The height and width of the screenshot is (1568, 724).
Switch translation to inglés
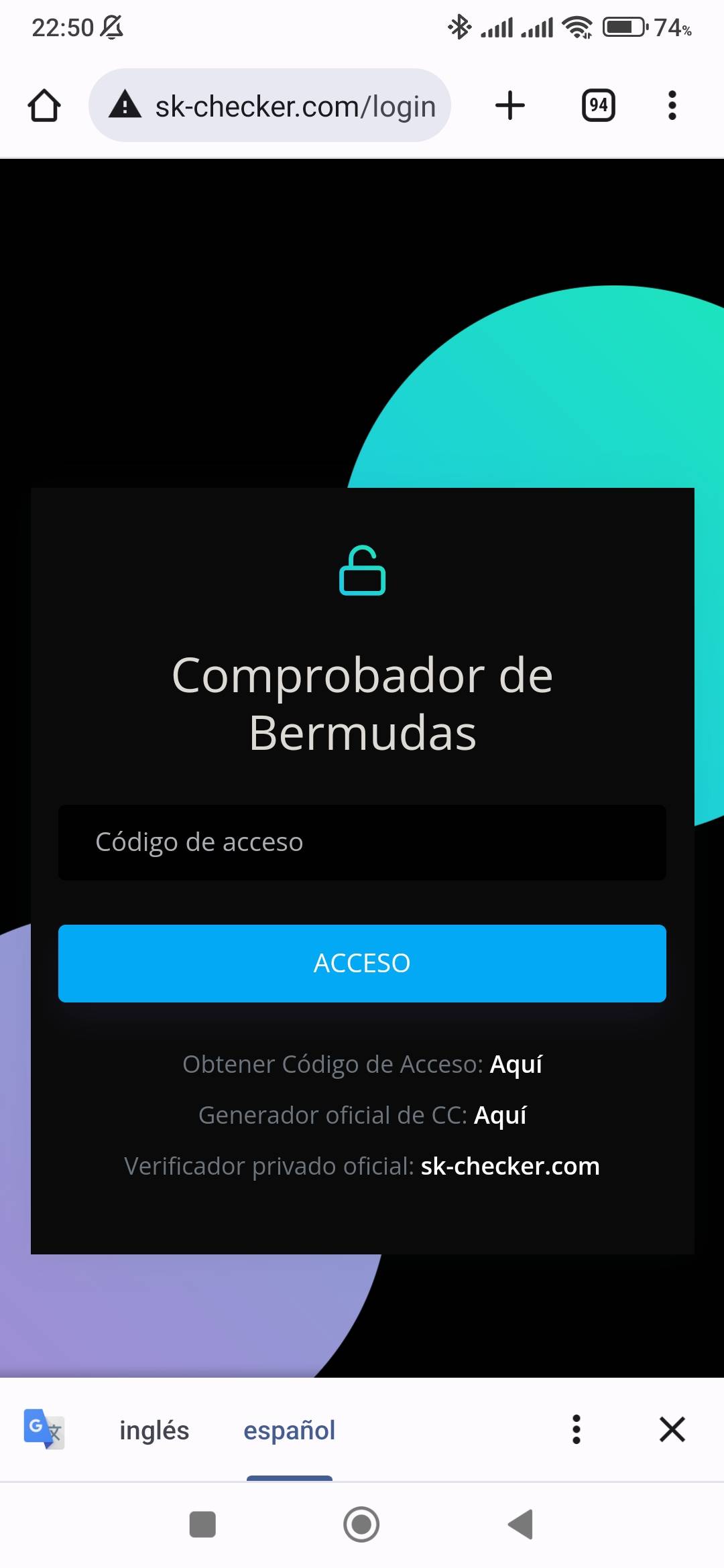[154, 1430]
